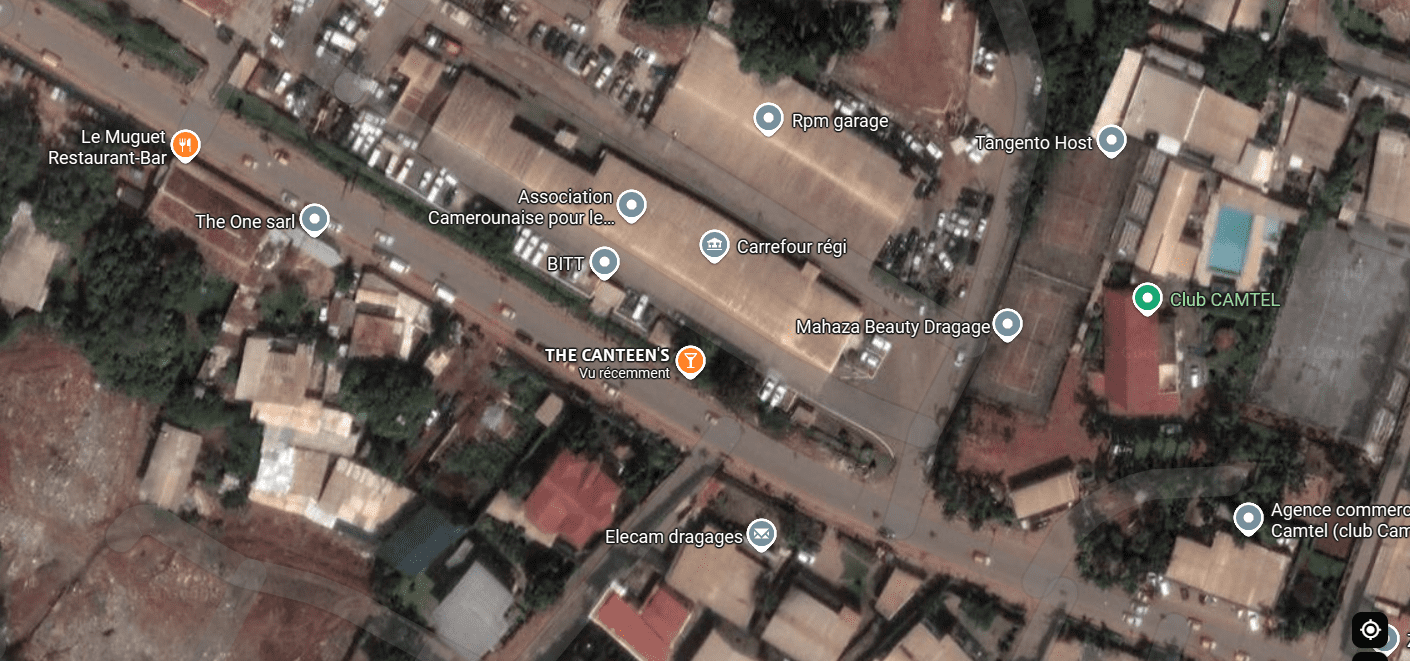Screen dimensions: 1410x661
Task: Select the Rpm garage marker
Action: click(x=767, y=119)
